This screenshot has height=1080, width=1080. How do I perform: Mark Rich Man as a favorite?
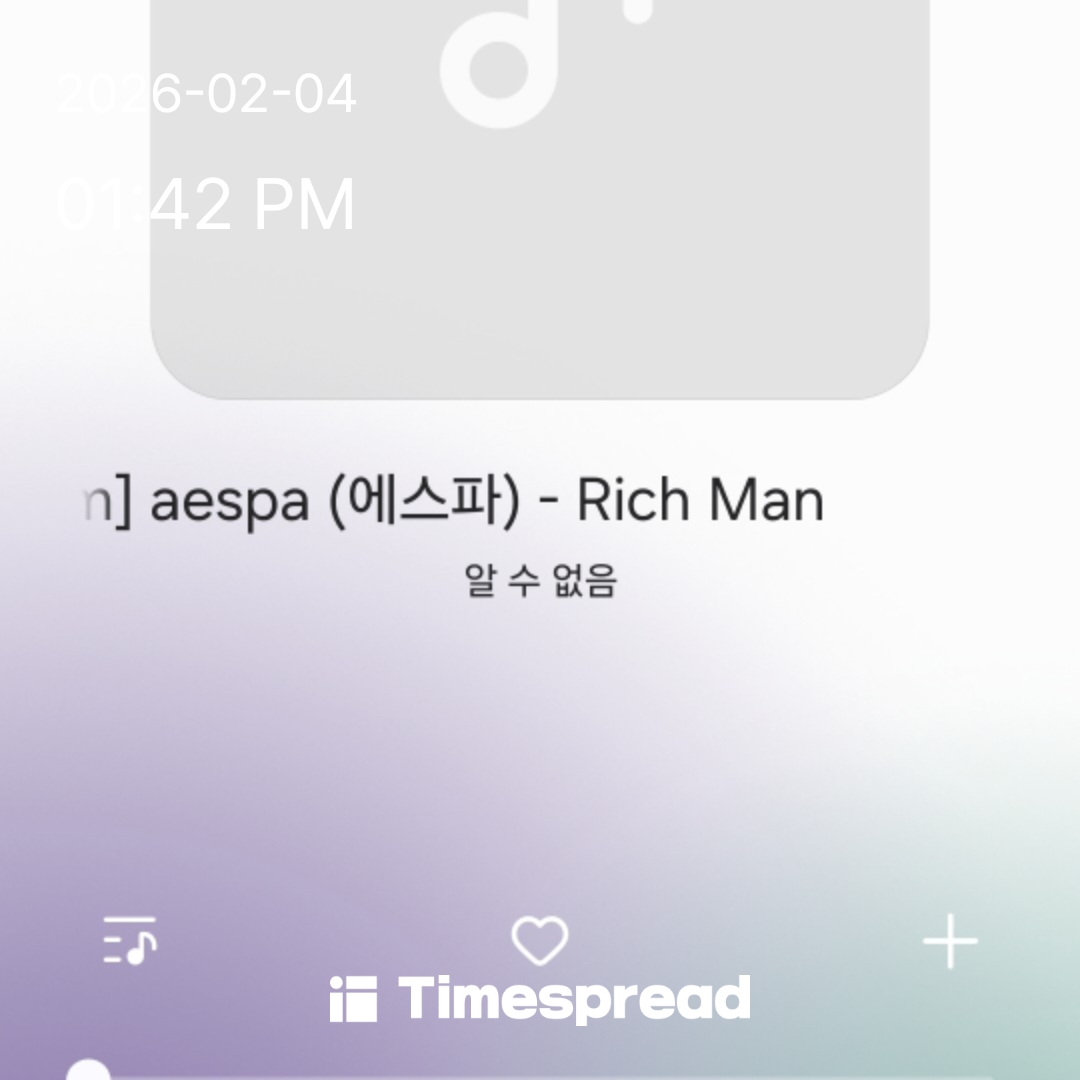[x=540, y=941]
